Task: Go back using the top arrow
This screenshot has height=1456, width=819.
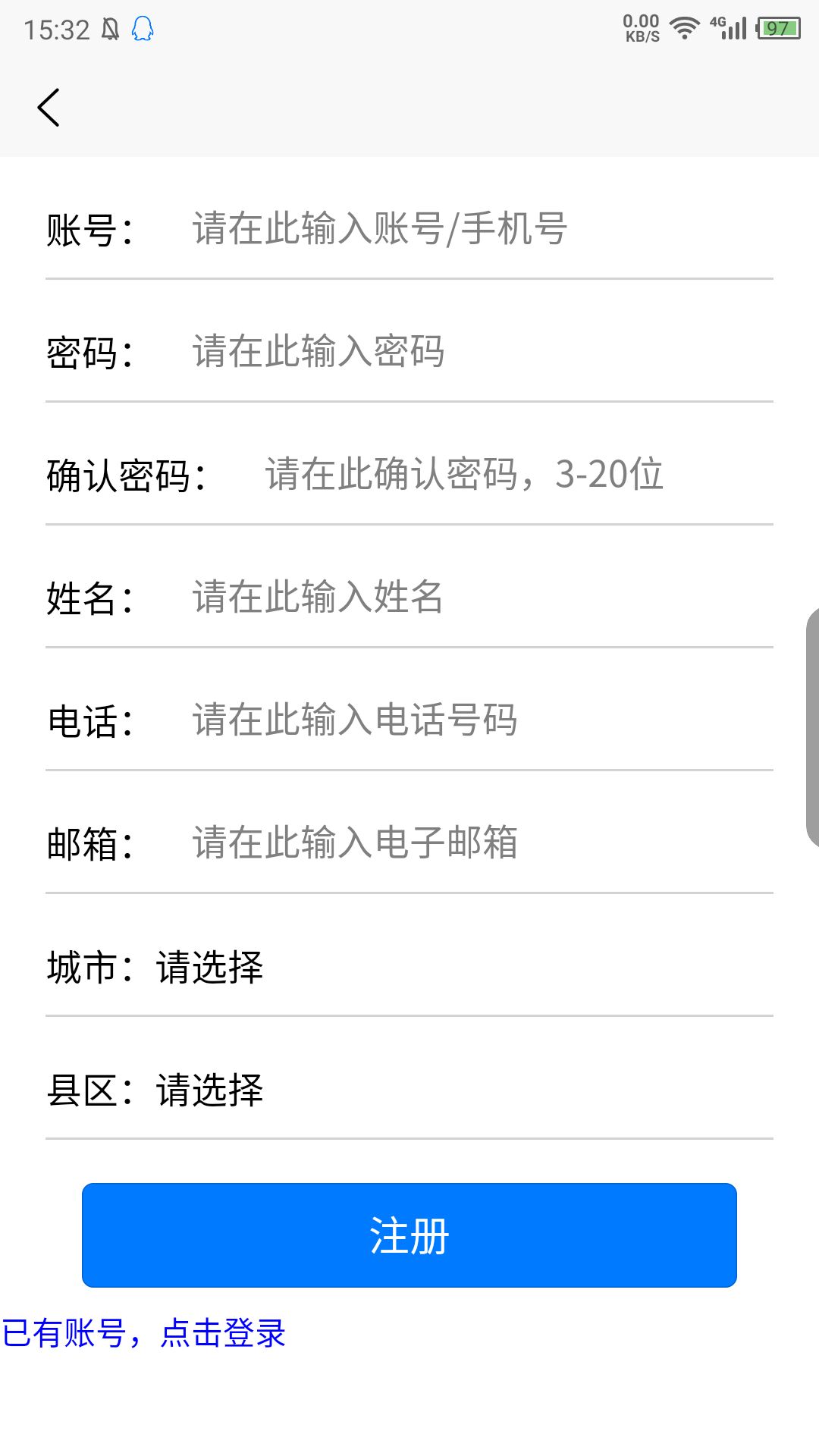Action: (49, 108)
